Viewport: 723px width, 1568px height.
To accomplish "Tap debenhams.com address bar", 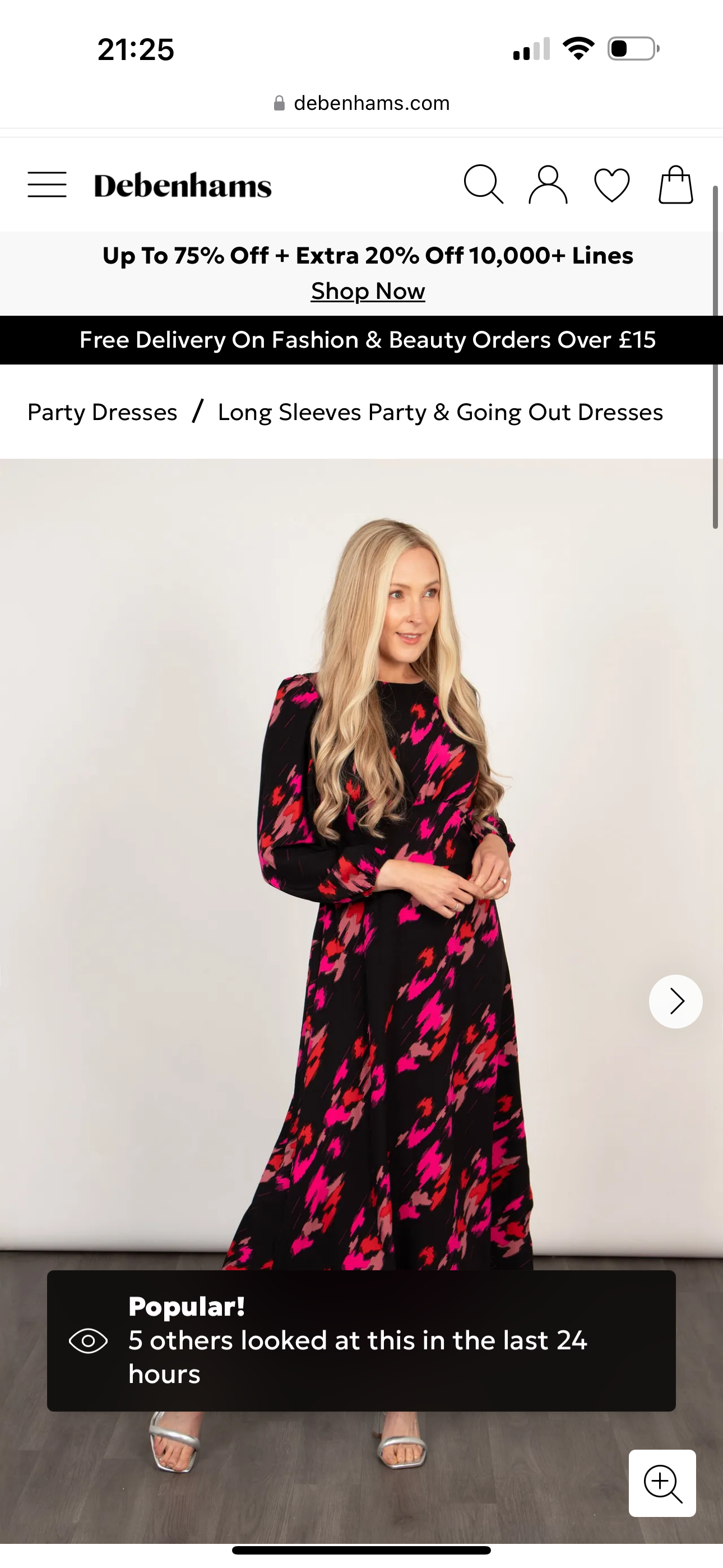I will 362,104.
